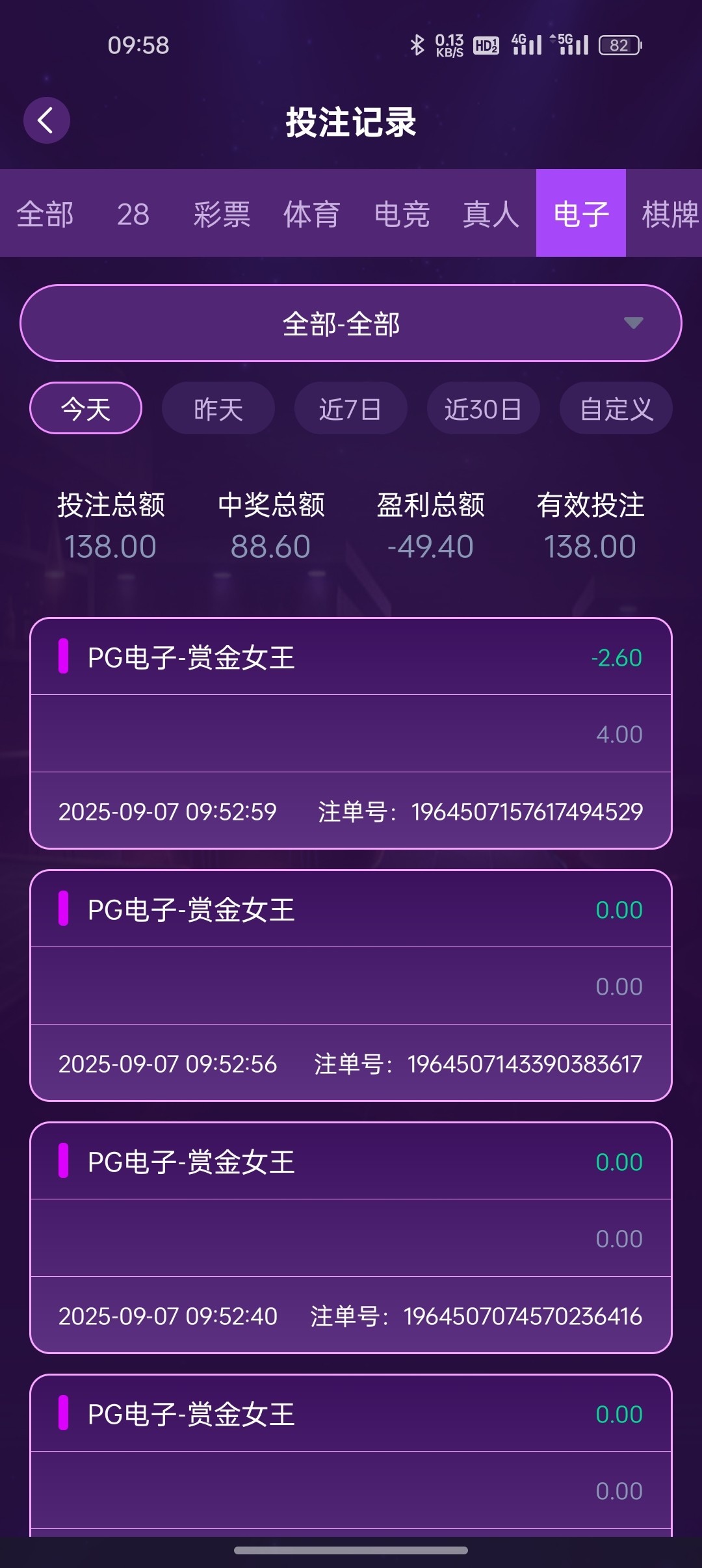702x1568 pixels.
Task: Switch to the 体育 tab
Action: [x=311, y=215]
